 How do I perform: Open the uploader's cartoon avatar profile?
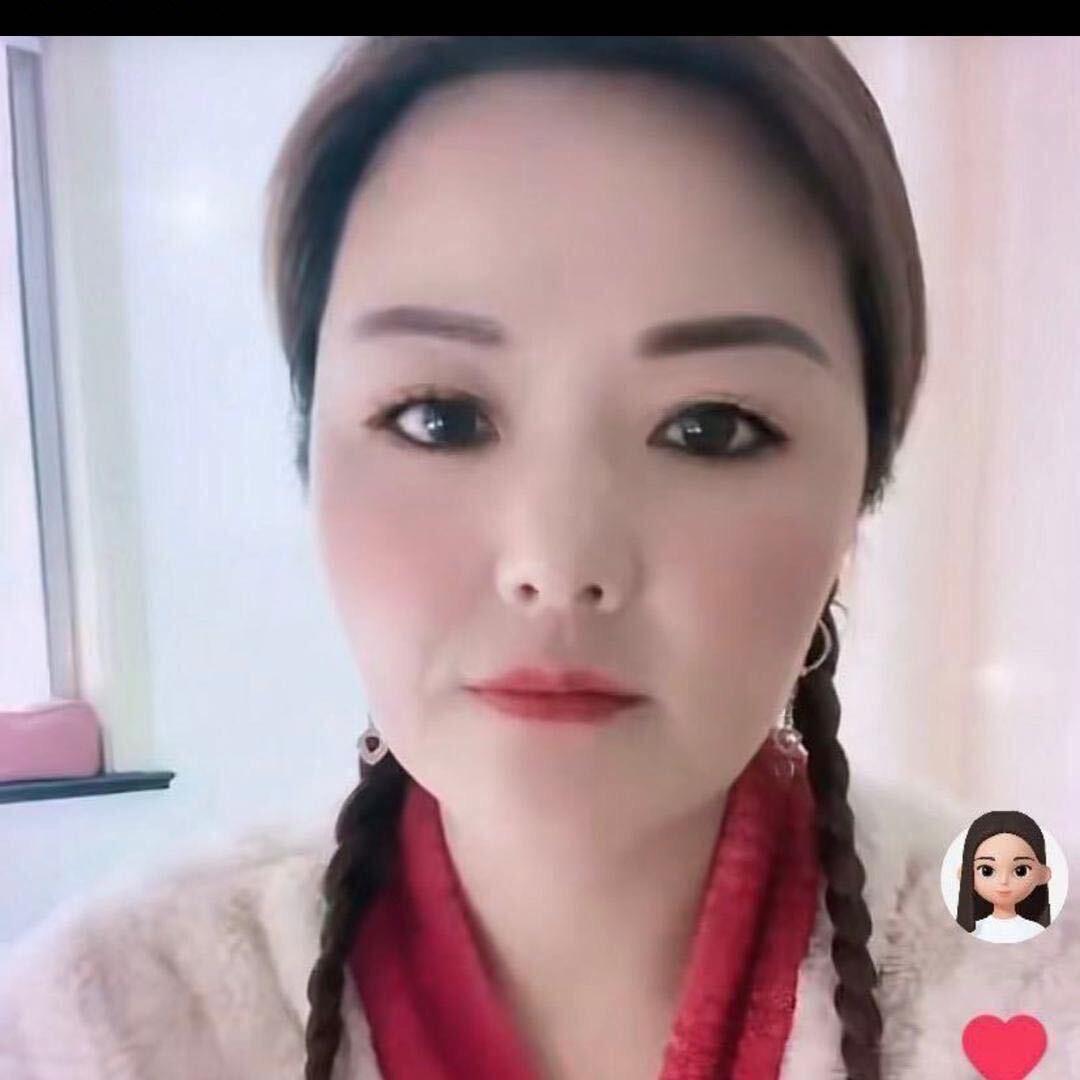(1003, 877)
